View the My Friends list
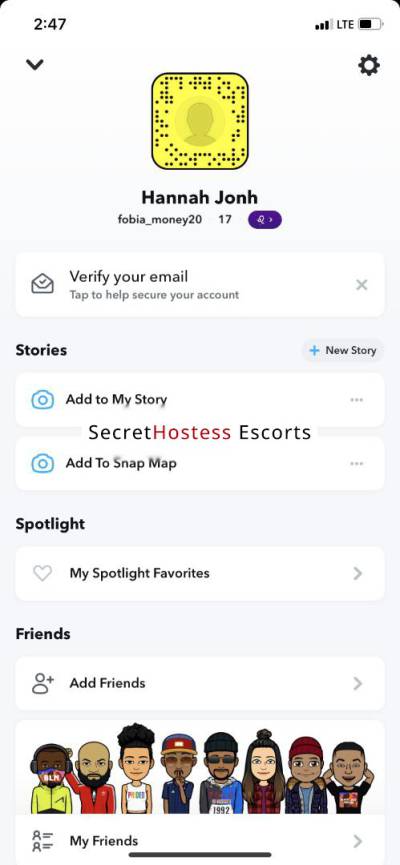The image size is (400, 865). click(200, 841)
